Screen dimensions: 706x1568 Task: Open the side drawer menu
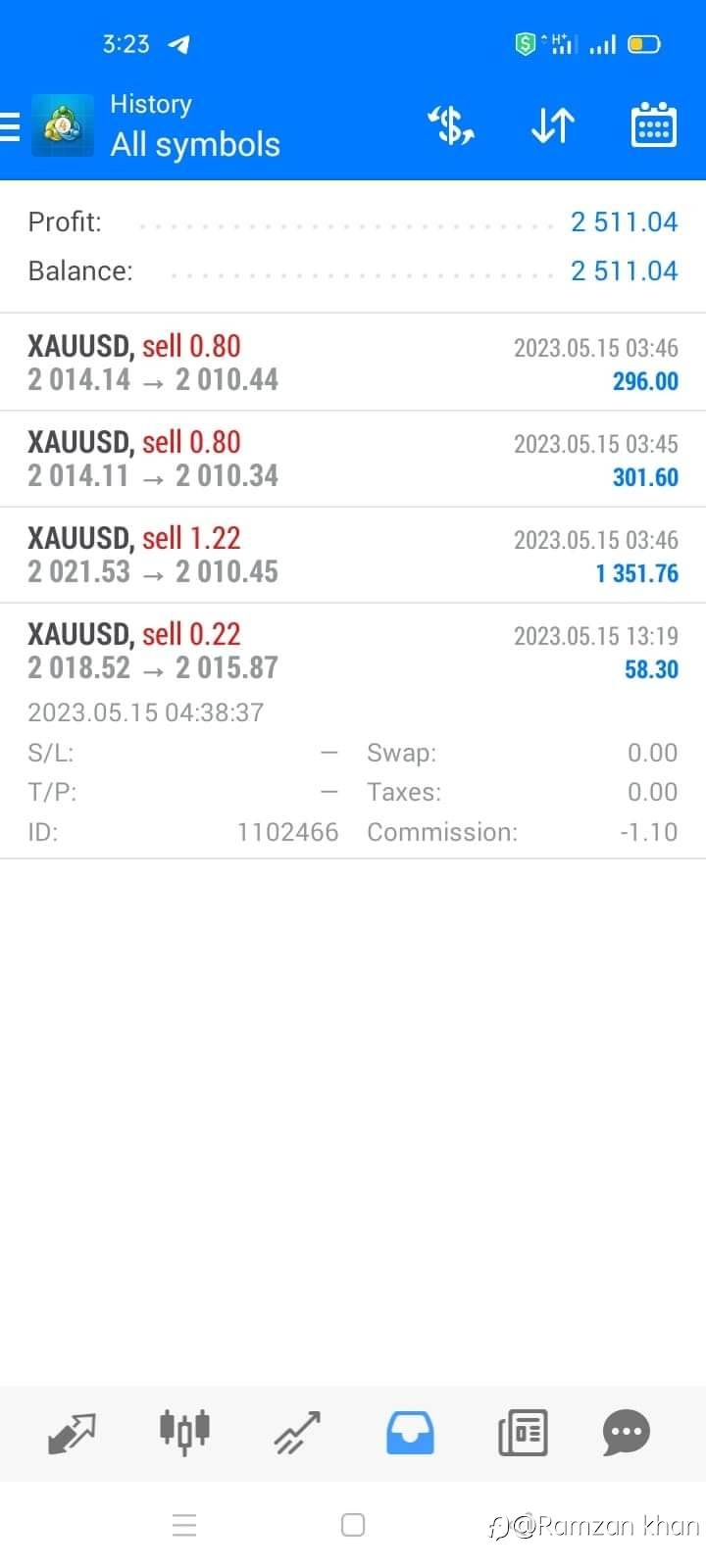pyautogui.click(x=10, y=126)
